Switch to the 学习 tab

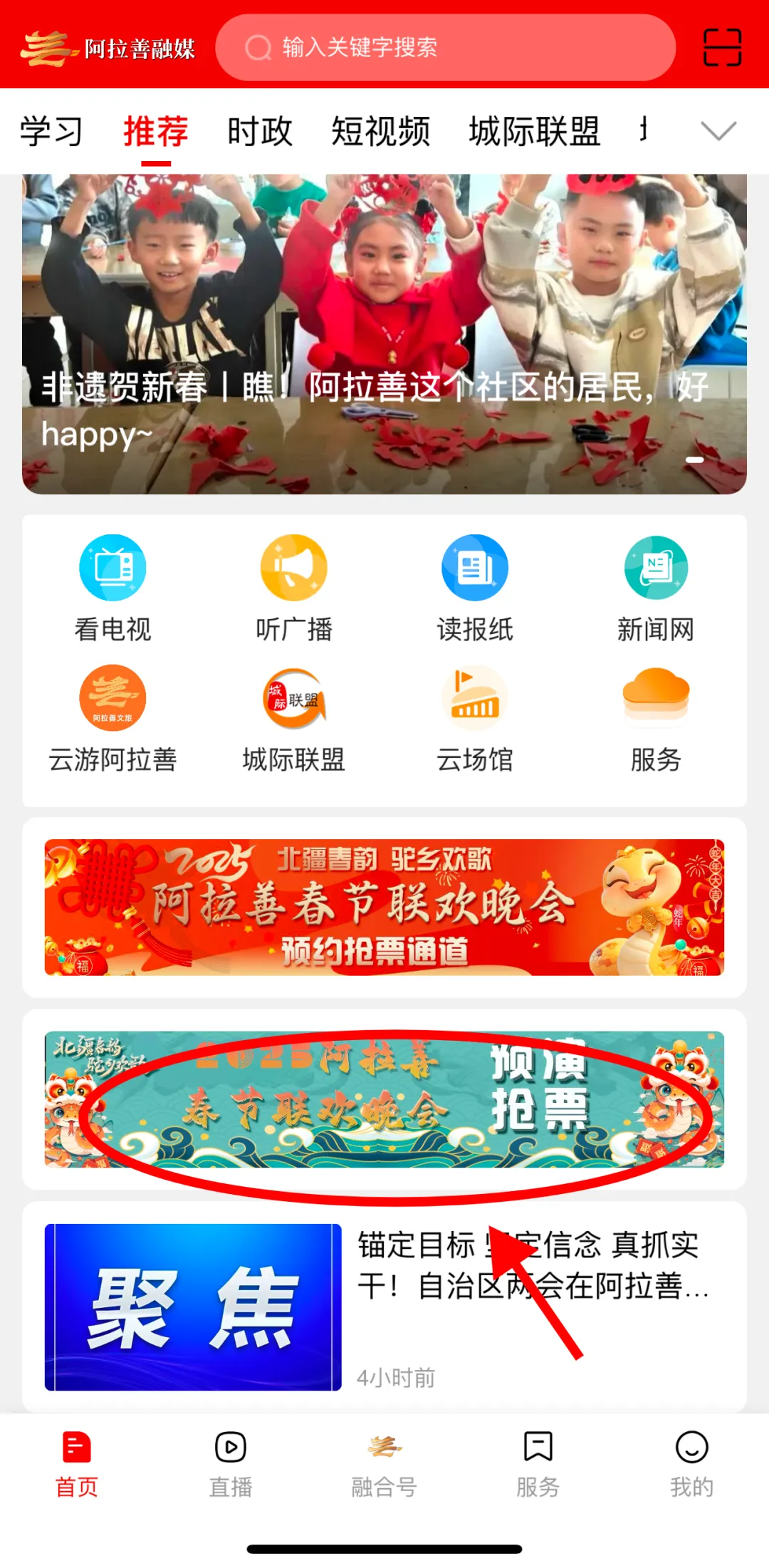click(x=51, y=132)
